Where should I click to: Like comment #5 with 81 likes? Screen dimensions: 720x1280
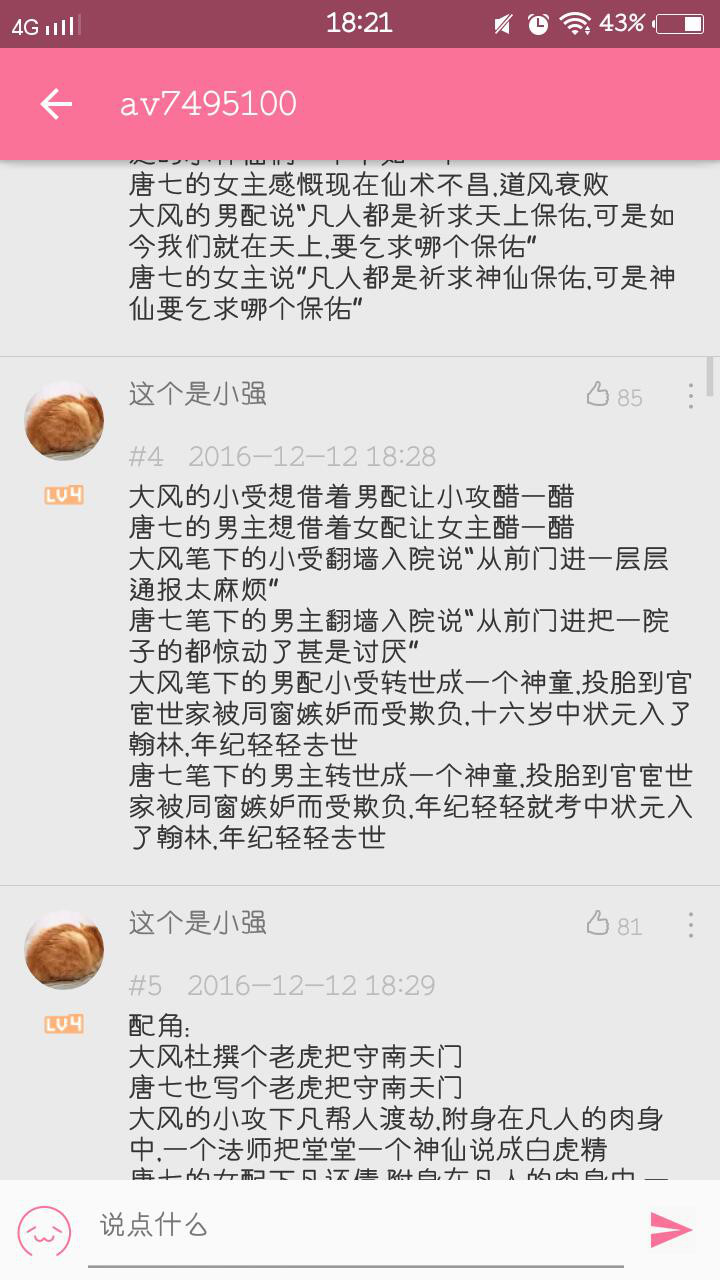(599, 924)
